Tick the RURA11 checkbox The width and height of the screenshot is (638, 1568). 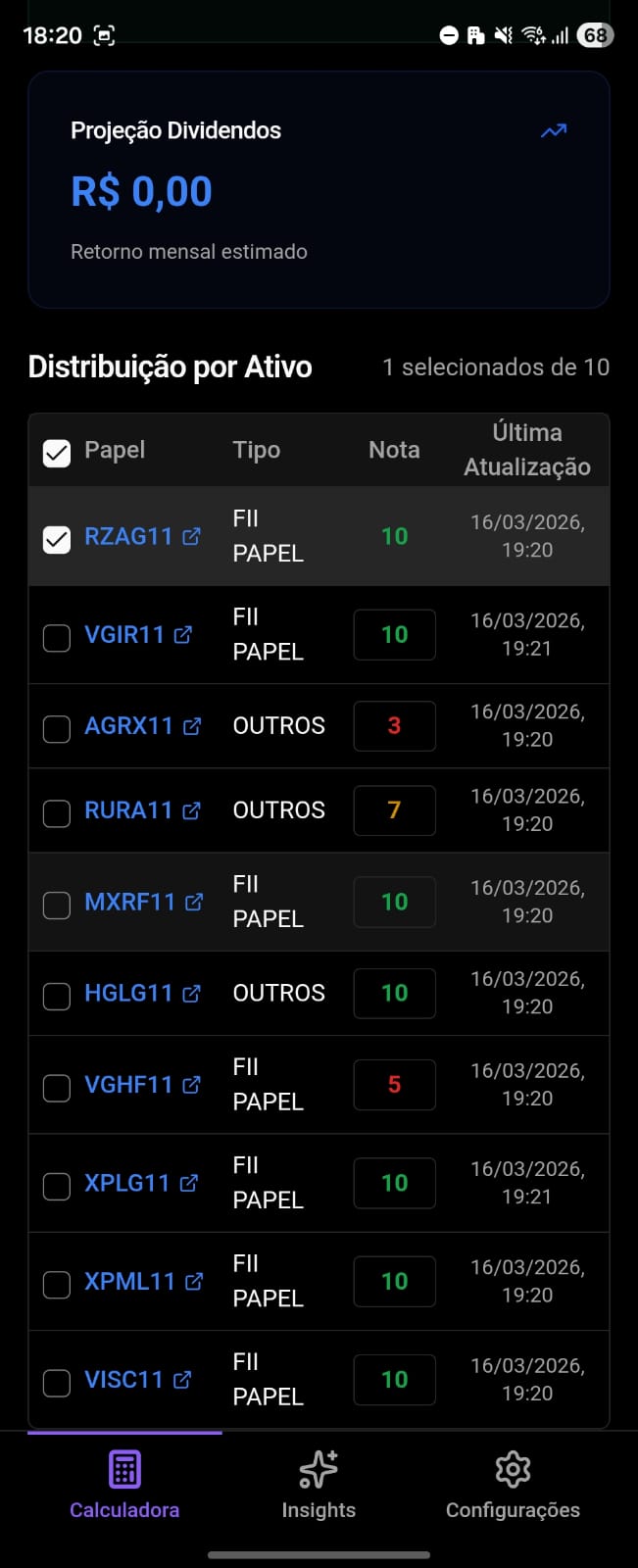coord(57,812)
